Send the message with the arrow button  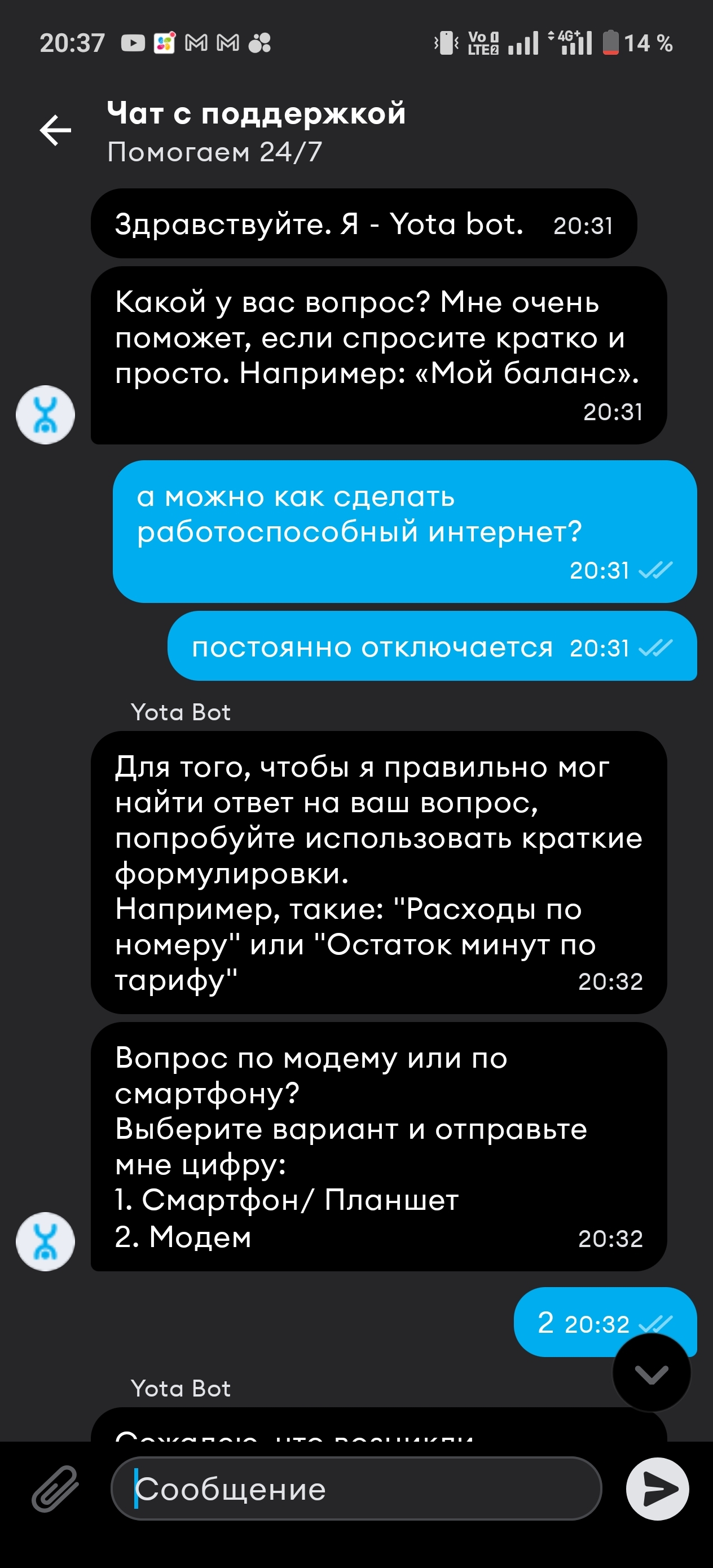658,1489
